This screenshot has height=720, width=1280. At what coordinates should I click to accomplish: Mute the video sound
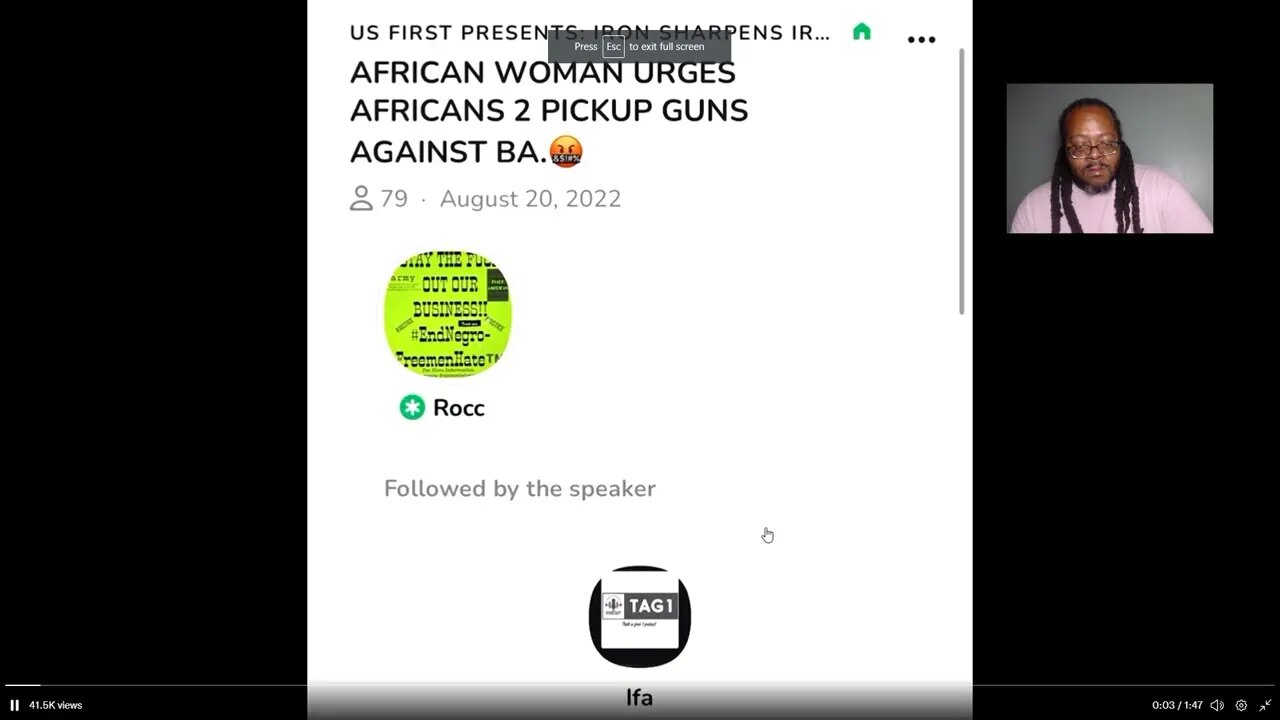point(1217,705)
